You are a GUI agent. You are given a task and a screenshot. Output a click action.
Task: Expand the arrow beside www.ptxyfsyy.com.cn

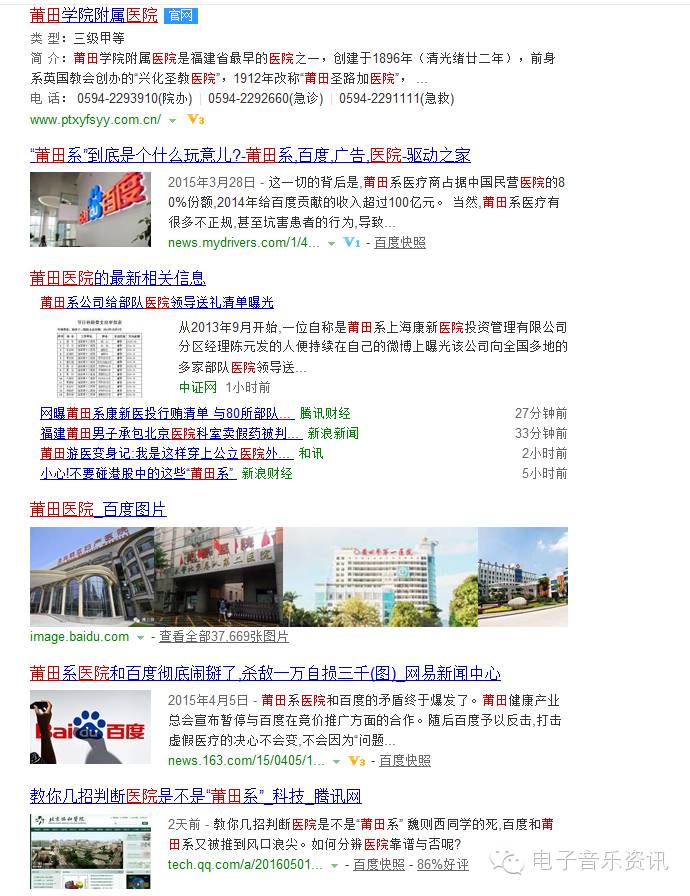(x=172, y=120)
